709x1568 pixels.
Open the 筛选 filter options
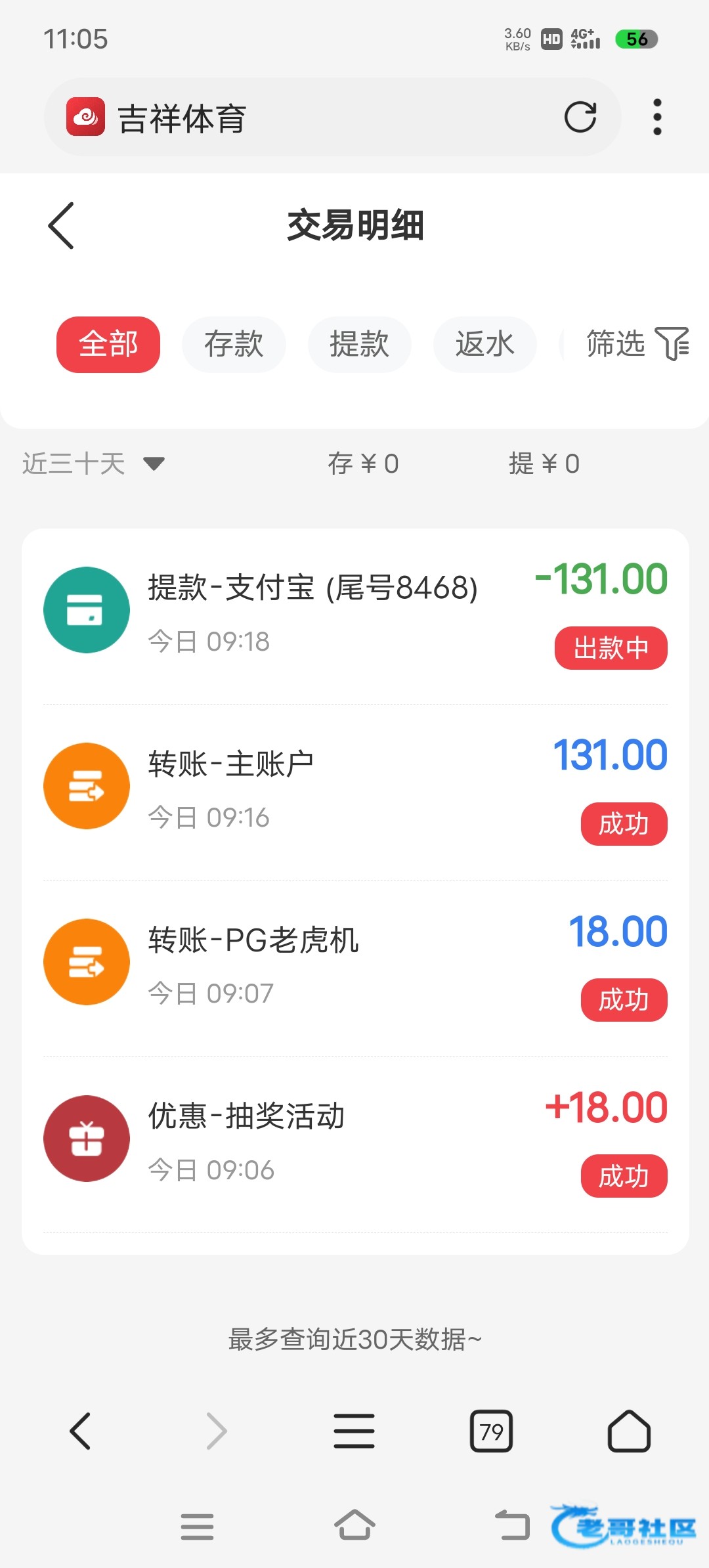(636, 345)
